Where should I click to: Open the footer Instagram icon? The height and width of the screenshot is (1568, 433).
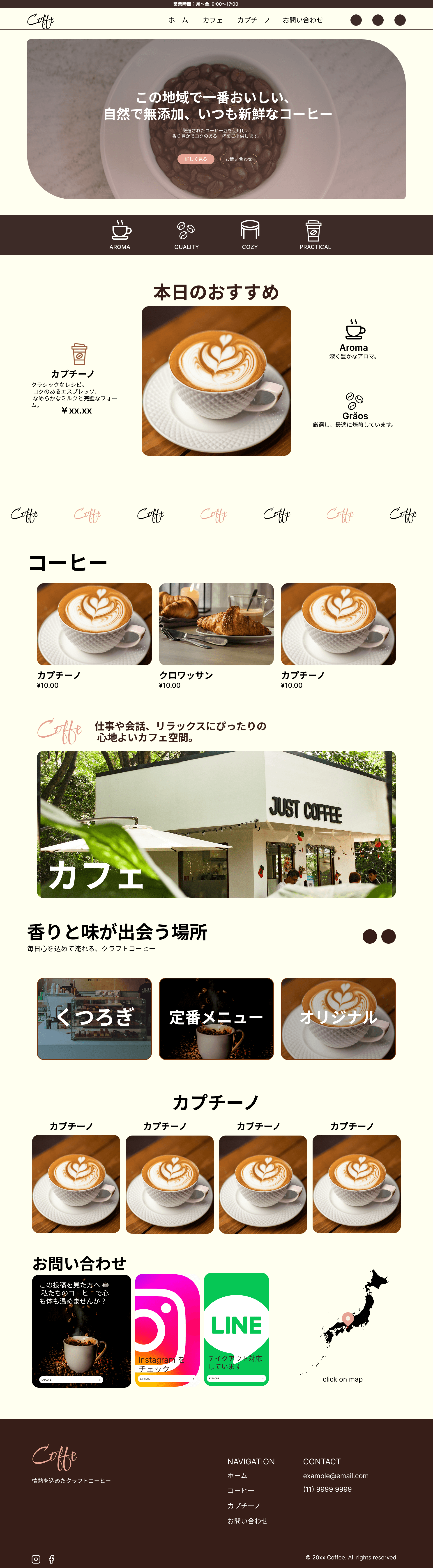tap(36, 1559)
